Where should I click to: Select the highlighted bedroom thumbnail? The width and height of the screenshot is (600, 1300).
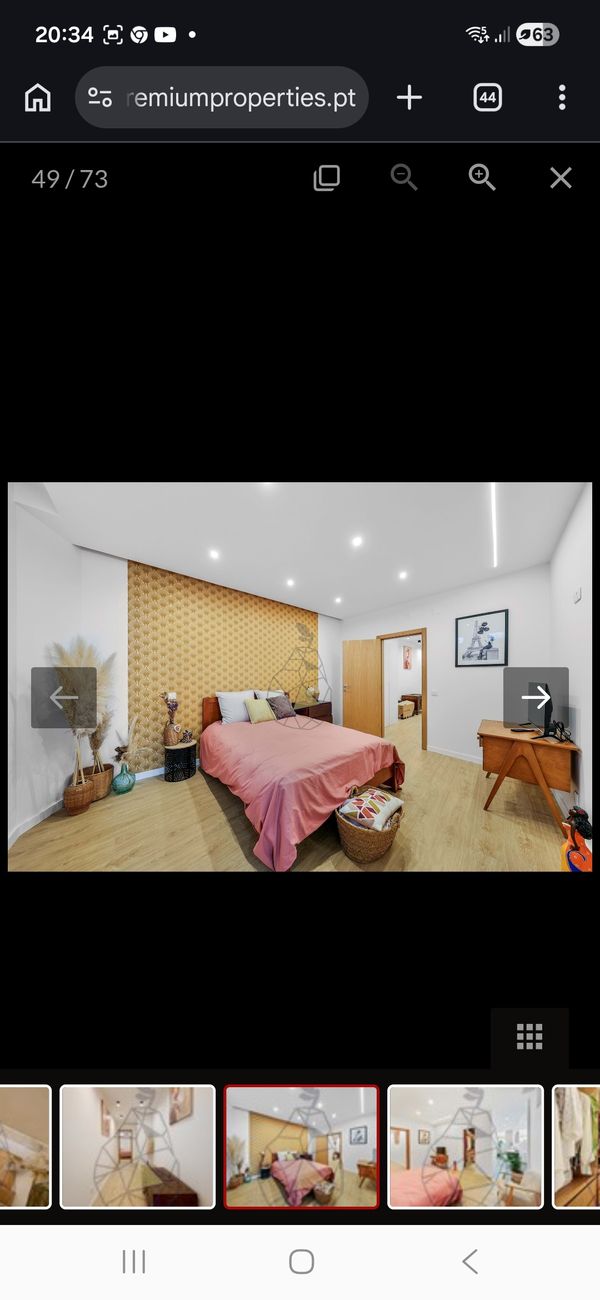[x=301, y=1146]
